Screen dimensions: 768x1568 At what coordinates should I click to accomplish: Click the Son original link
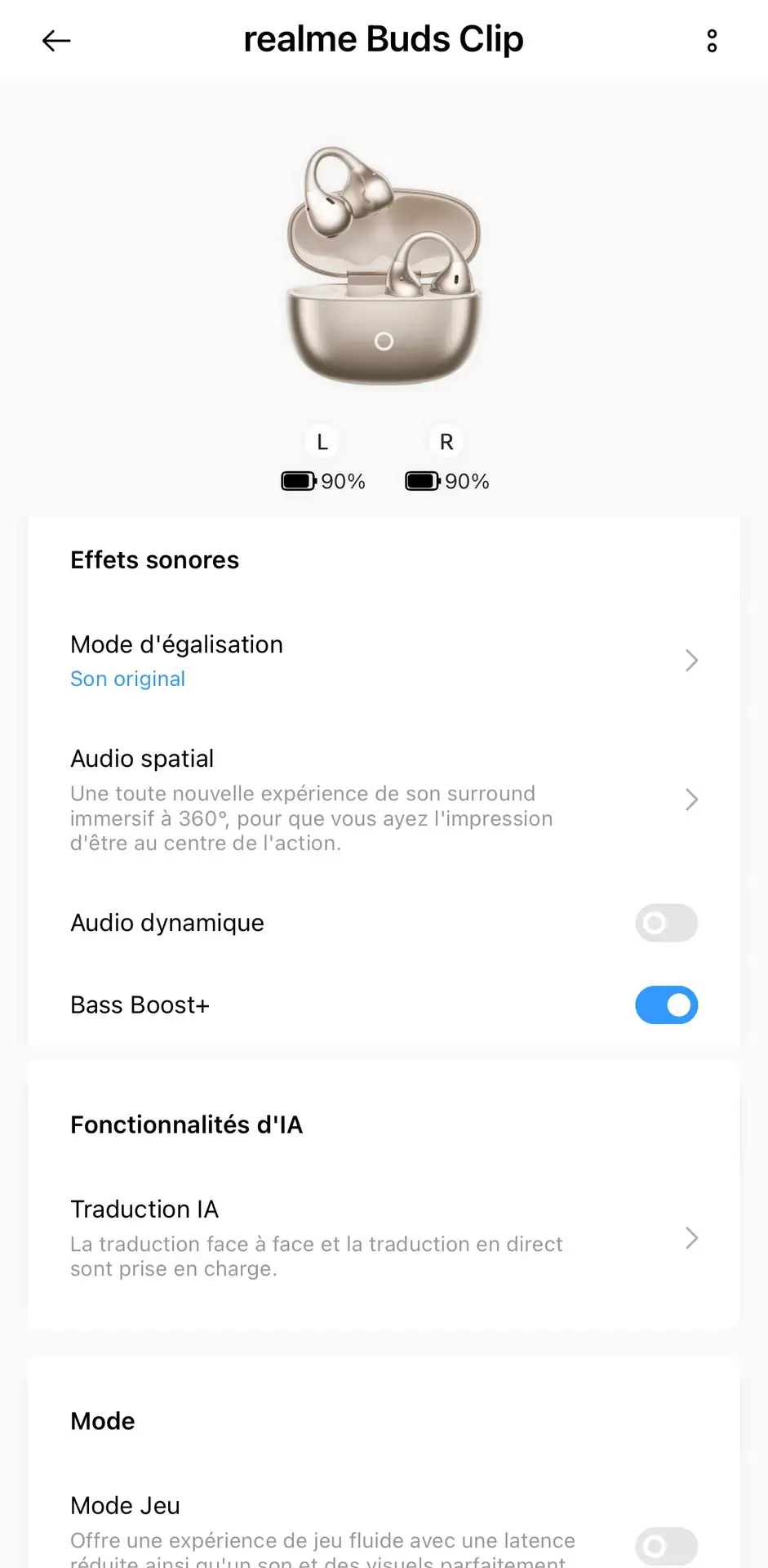pyautogui.click(x=127, y=679)
